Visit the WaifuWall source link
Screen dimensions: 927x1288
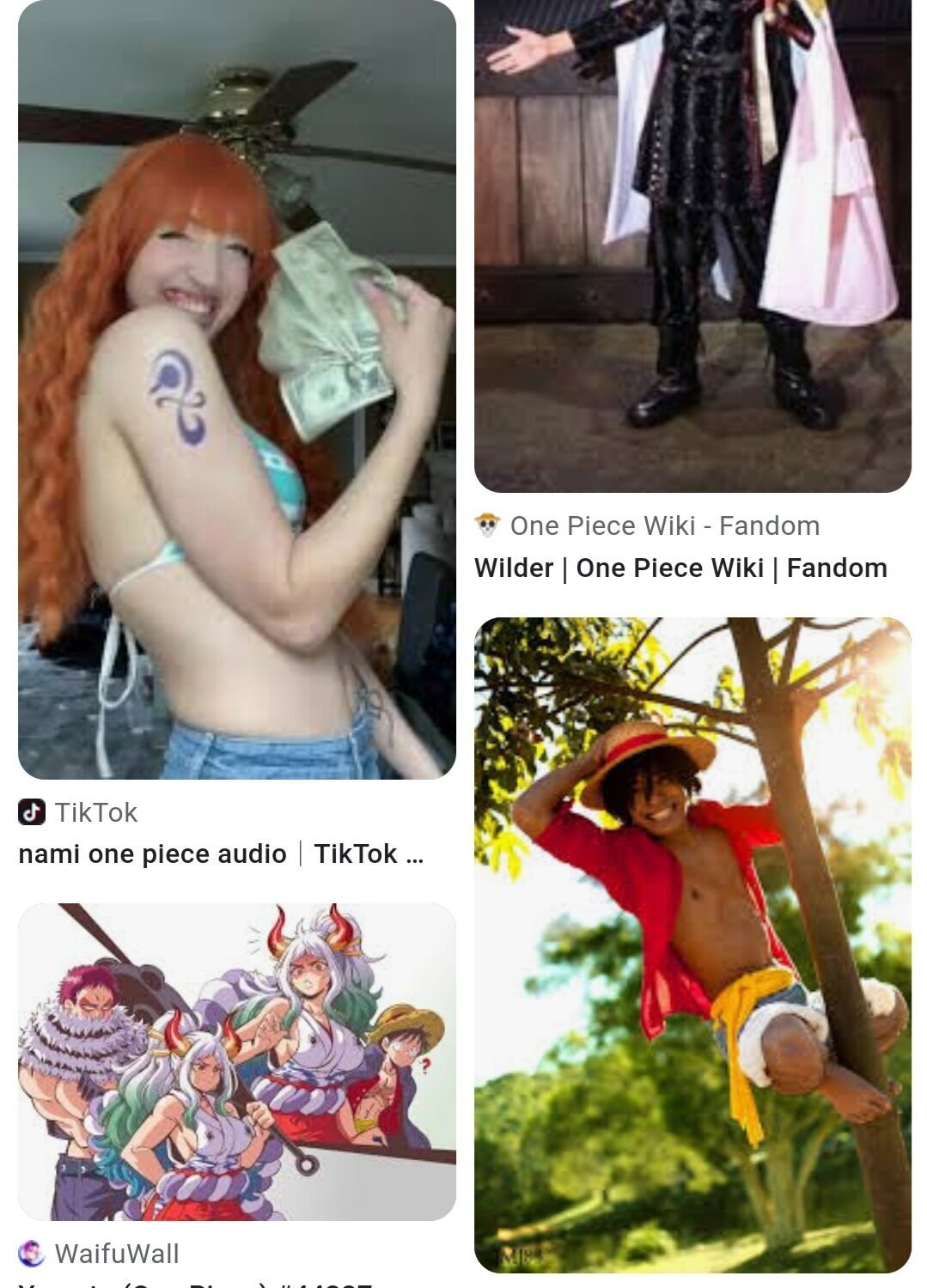pyautogui.click(x=117, y=1254)
